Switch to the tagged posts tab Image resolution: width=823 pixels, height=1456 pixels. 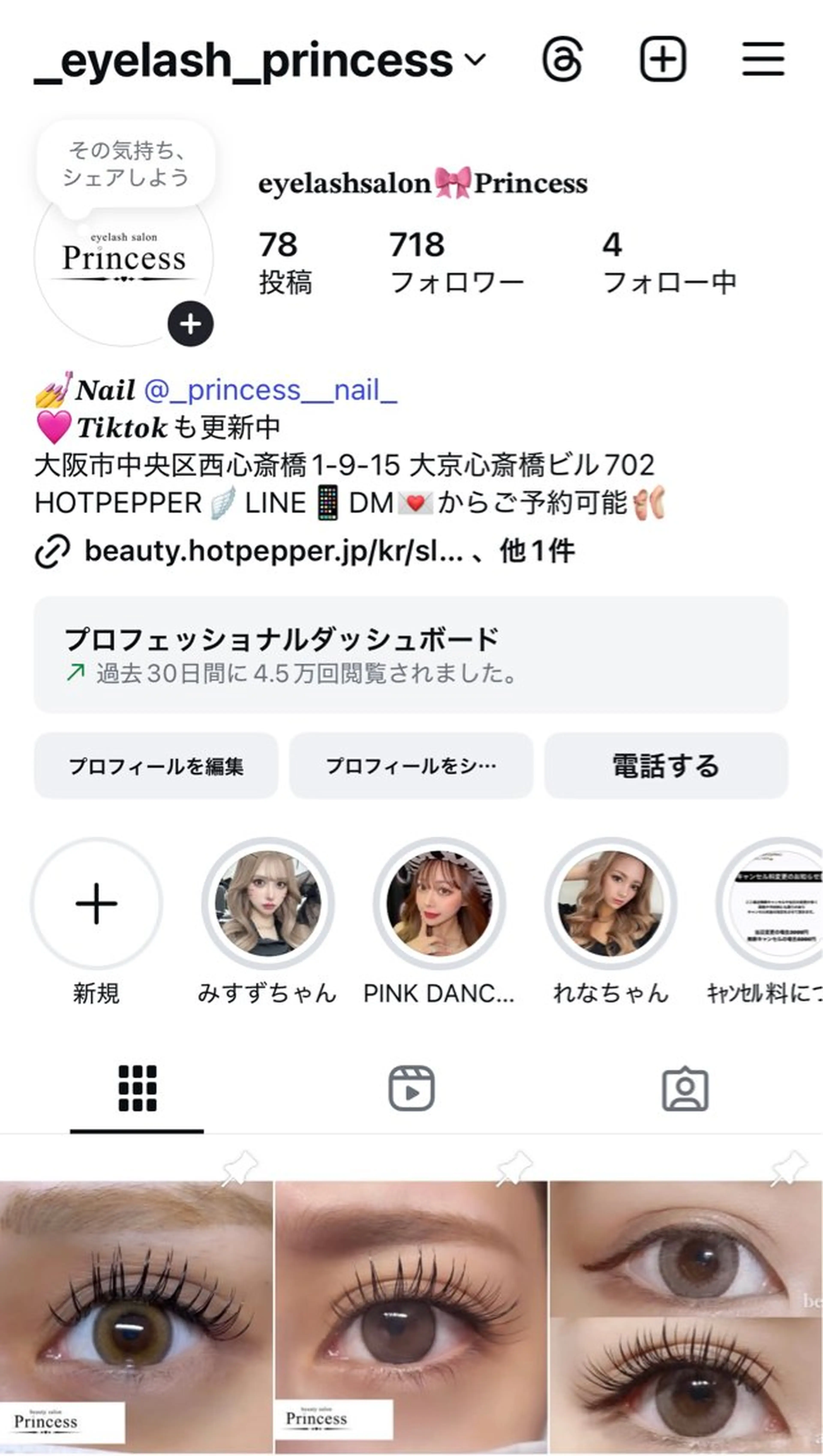tap(685, 1089)
